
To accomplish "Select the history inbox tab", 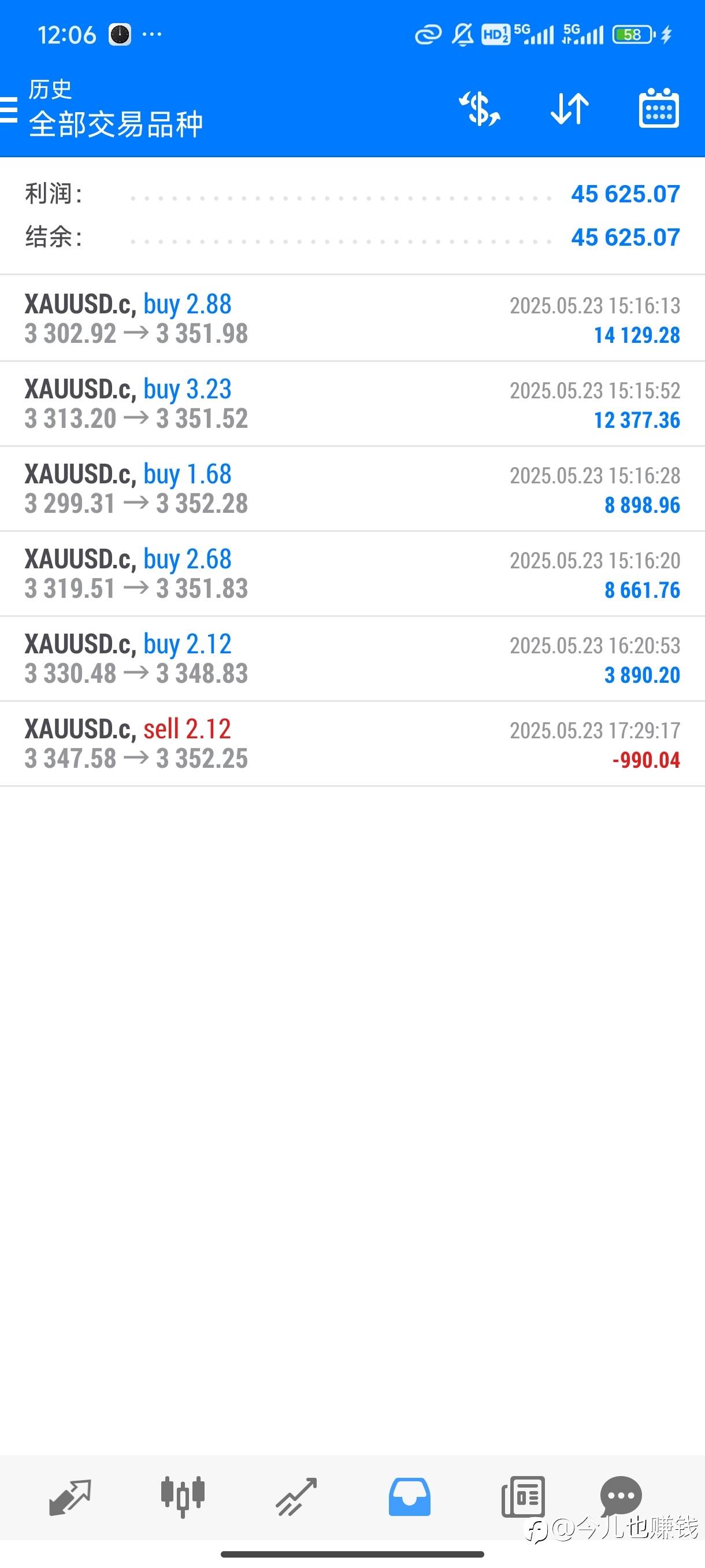I will 409,1496.
